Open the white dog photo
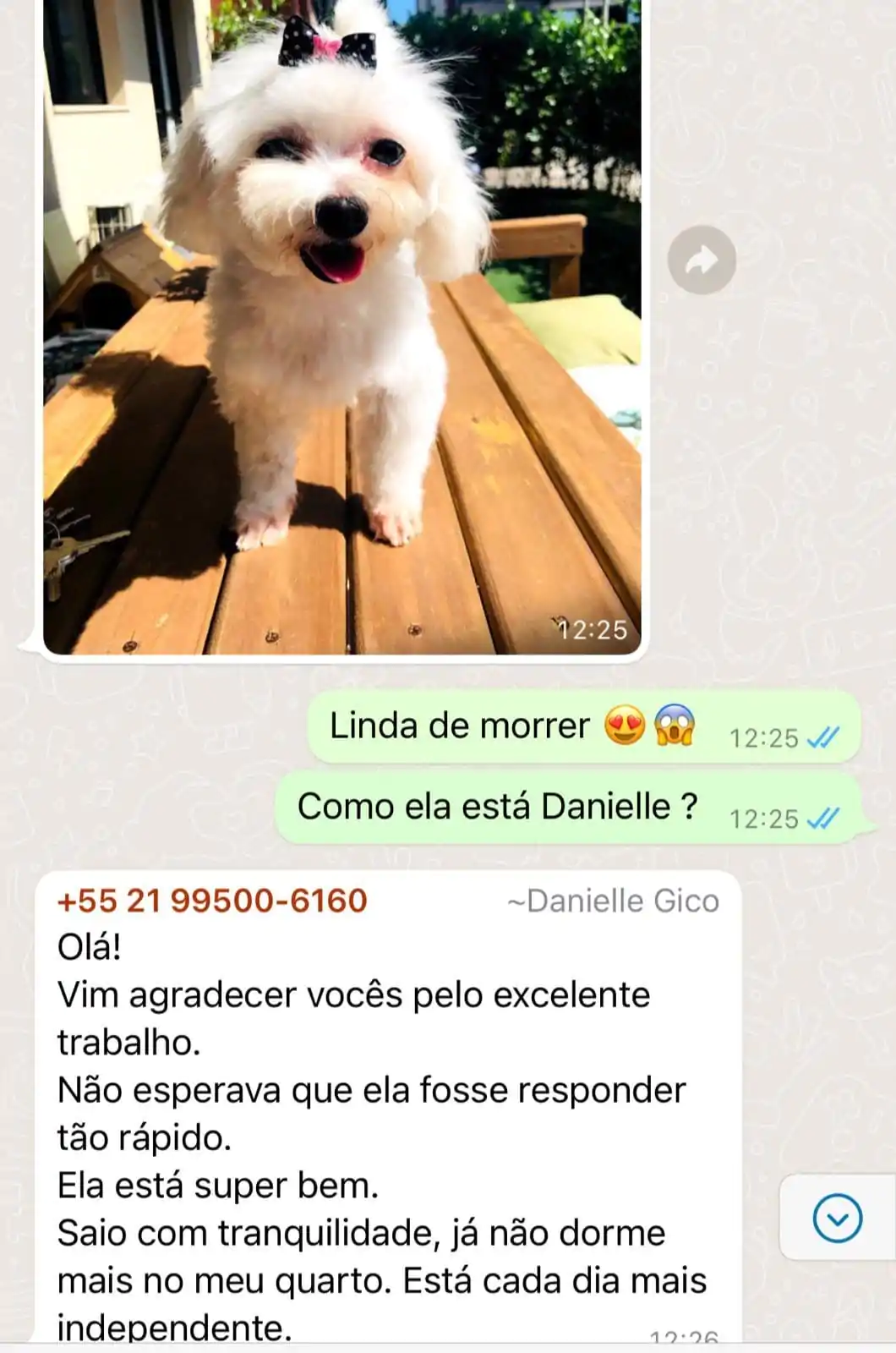The height and width of the screenshot is (1353, 896). click(341, 330)
